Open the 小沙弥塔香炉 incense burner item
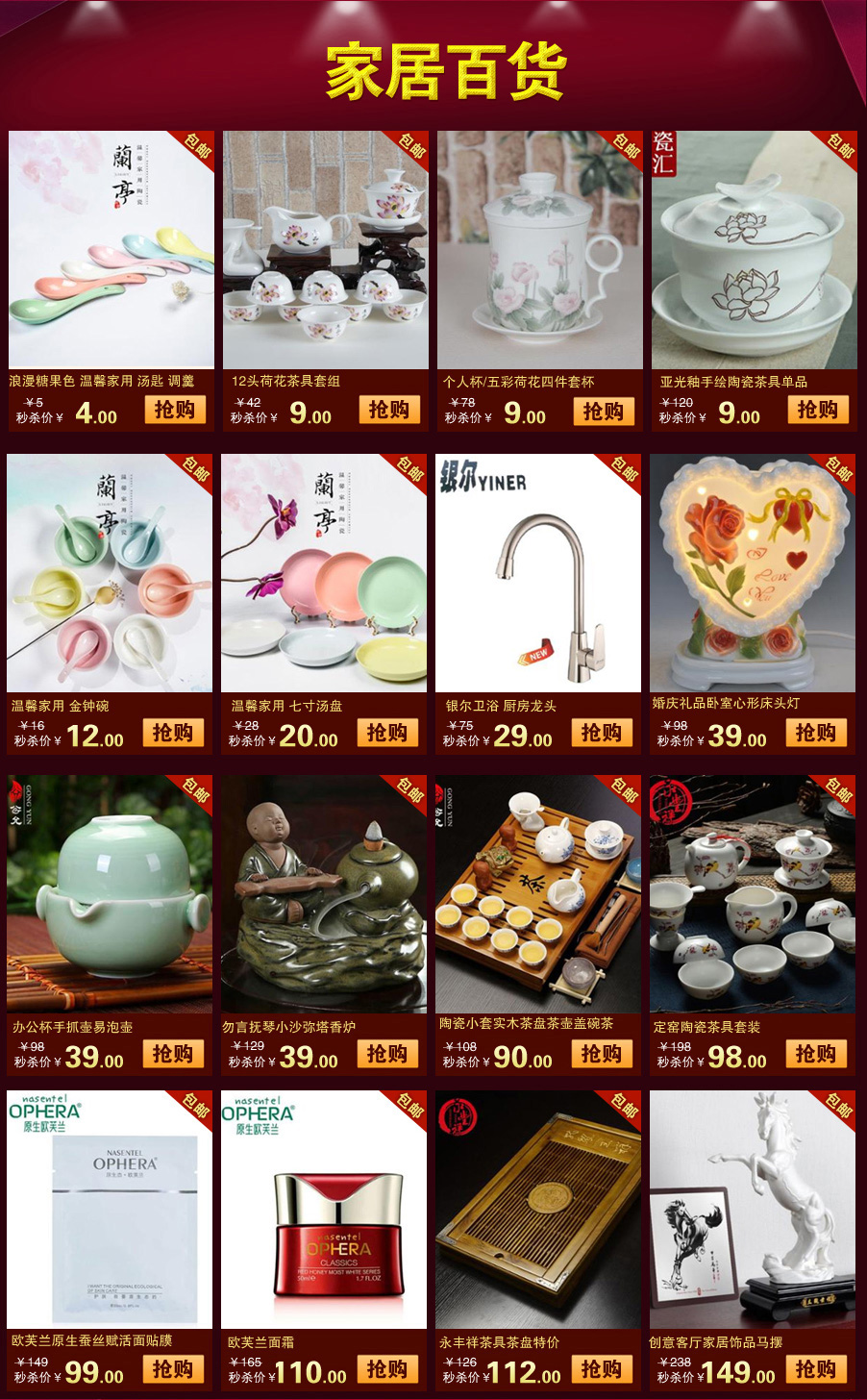867x1400 pixels. [x=324, y=894]
